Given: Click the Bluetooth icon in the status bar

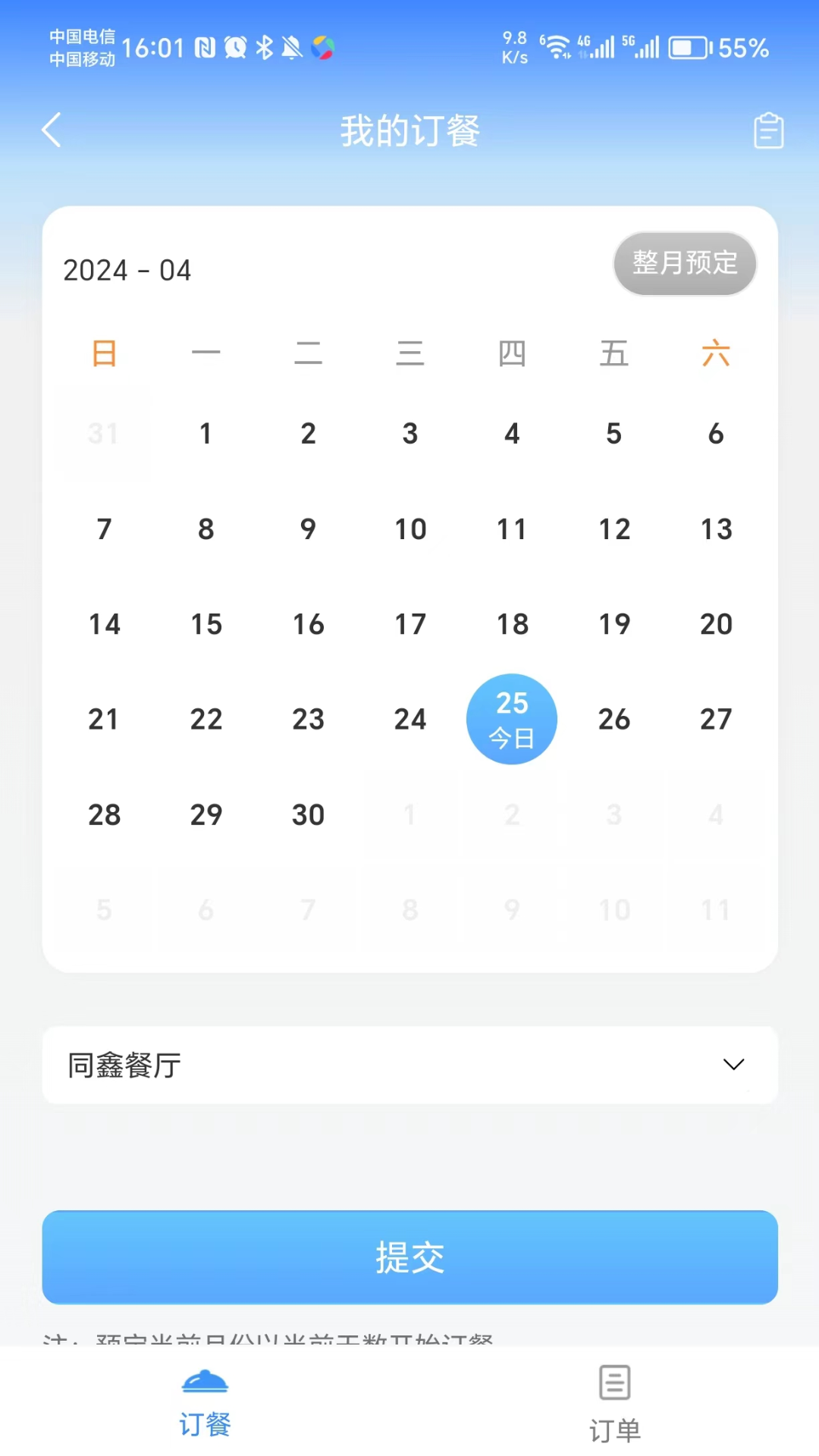Looking at the screenshot, I should [265, 48].
